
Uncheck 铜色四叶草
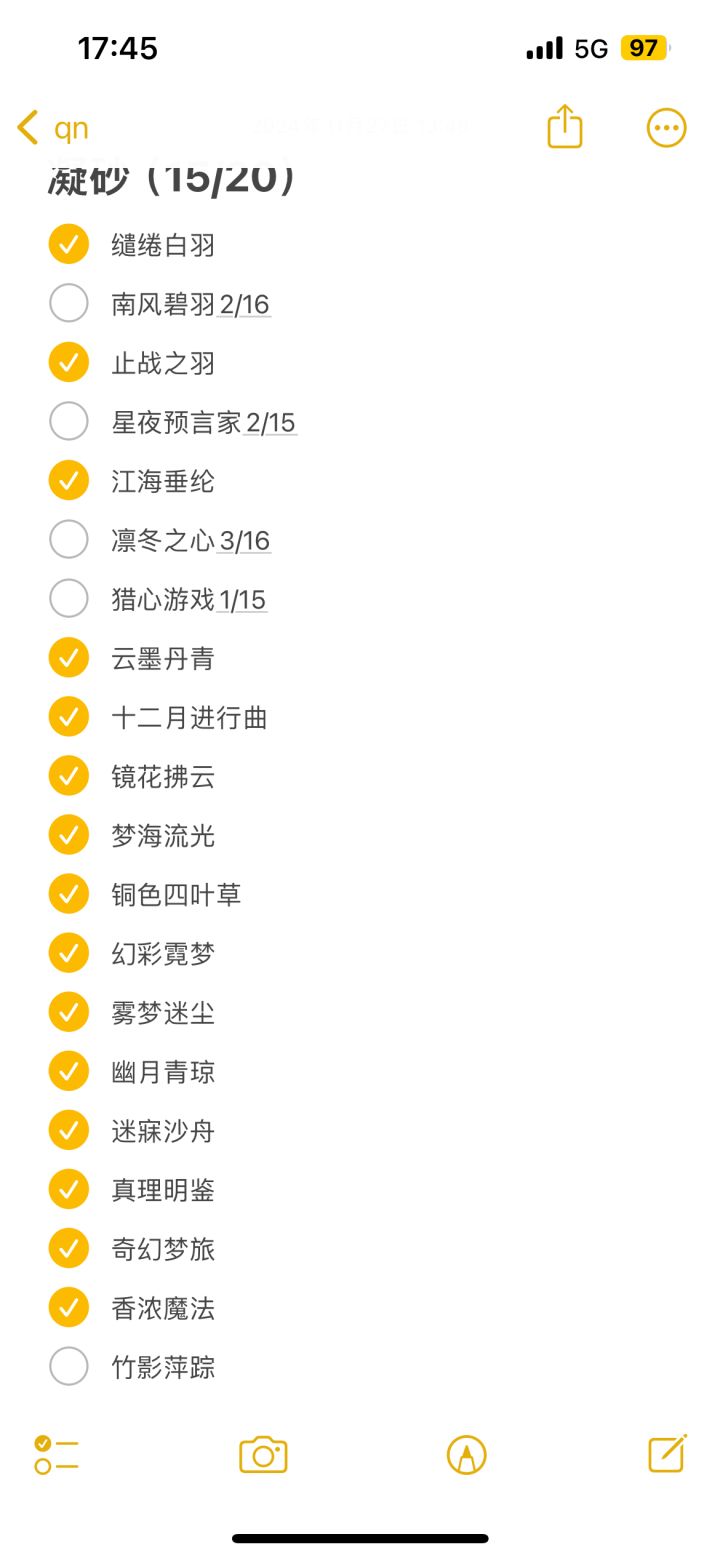point(69,893)
